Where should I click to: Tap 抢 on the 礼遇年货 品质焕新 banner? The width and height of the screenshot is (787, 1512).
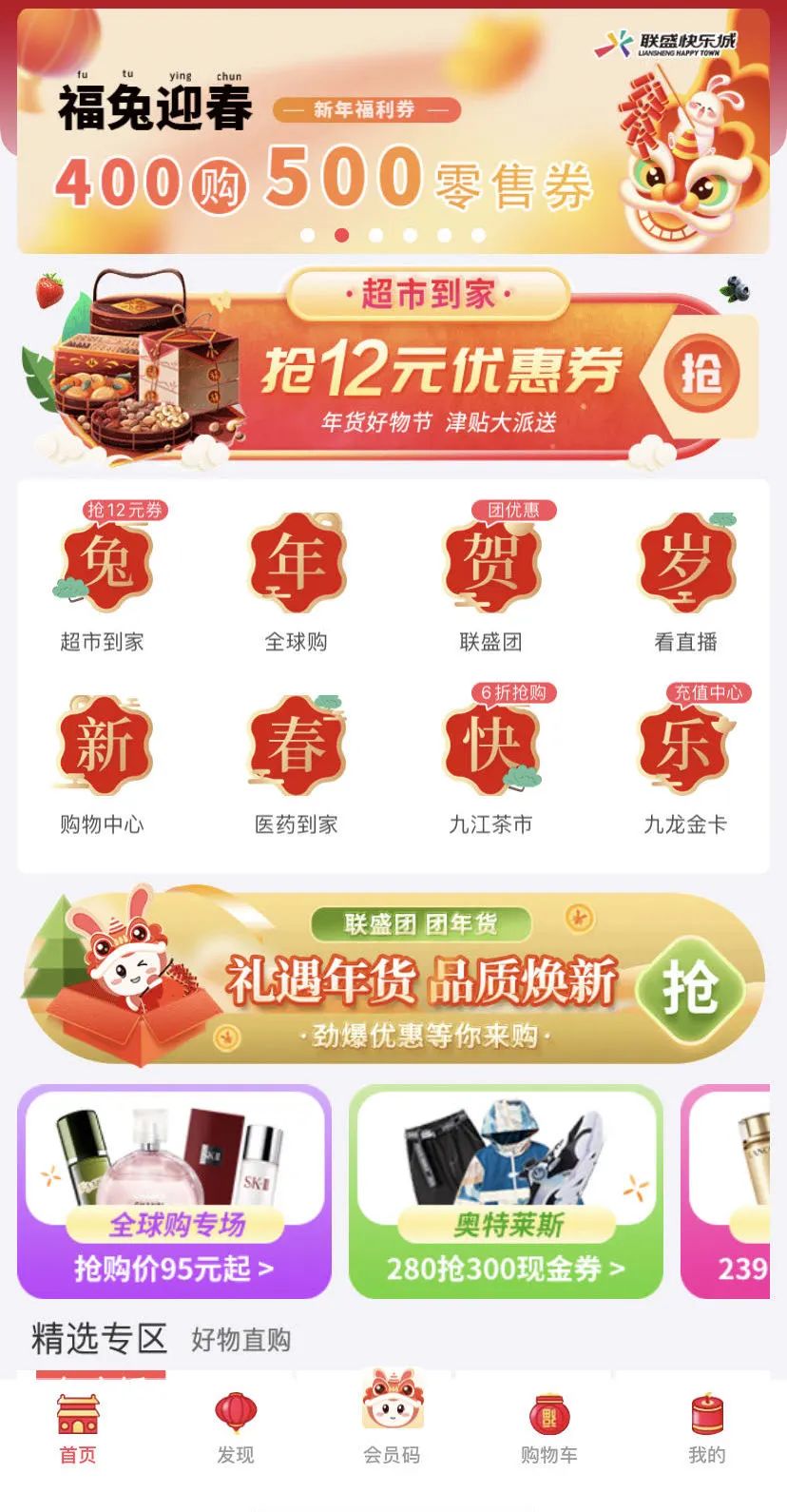click(x=690, y=987)
